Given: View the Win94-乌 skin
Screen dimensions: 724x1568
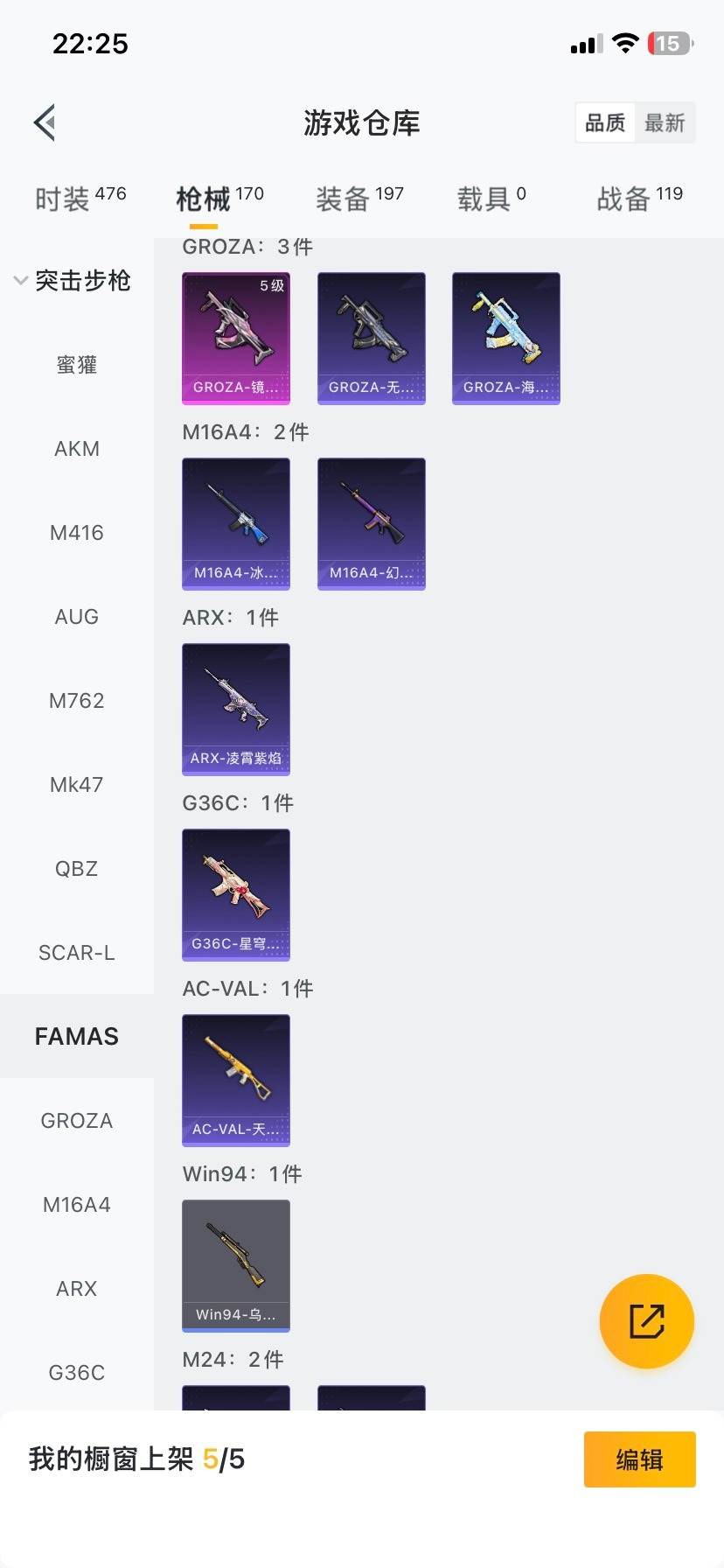Looking at the screenshot, I should (236, 1265).
